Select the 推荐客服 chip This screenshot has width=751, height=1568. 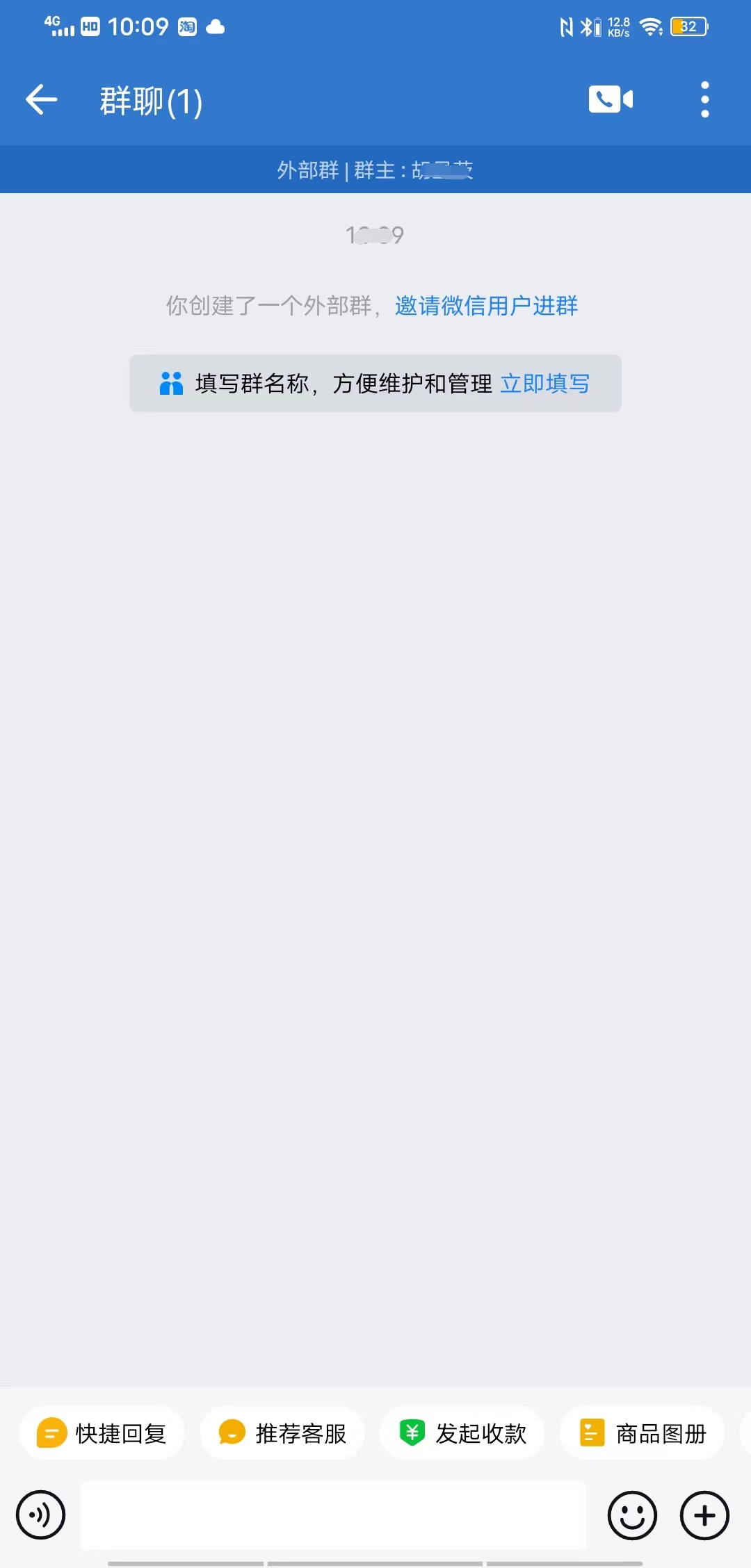[282, 1433]
